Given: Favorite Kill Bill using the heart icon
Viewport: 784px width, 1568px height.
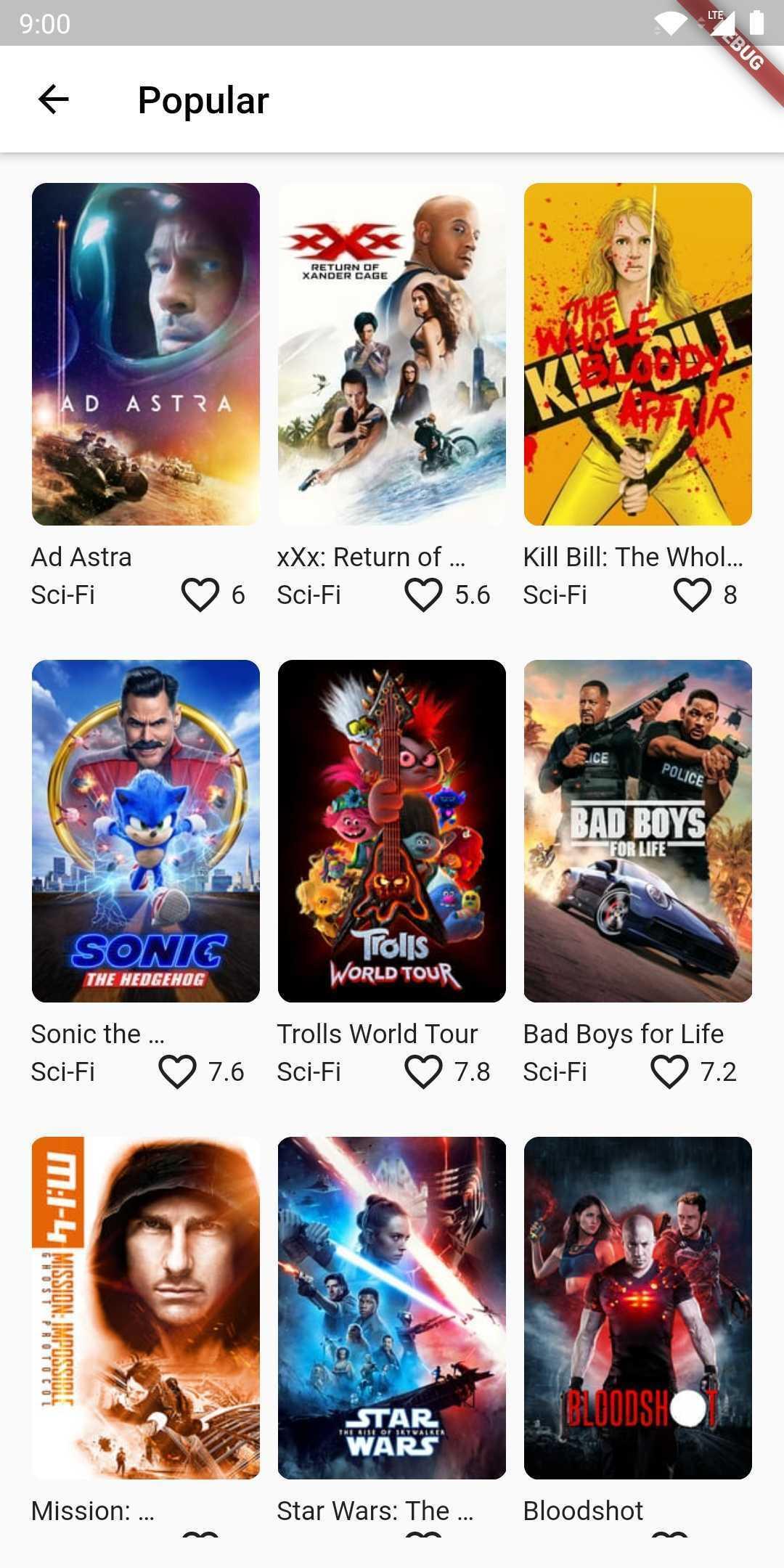Looking at the screenshot, I should pyautogui.click(x=692, y=595).
